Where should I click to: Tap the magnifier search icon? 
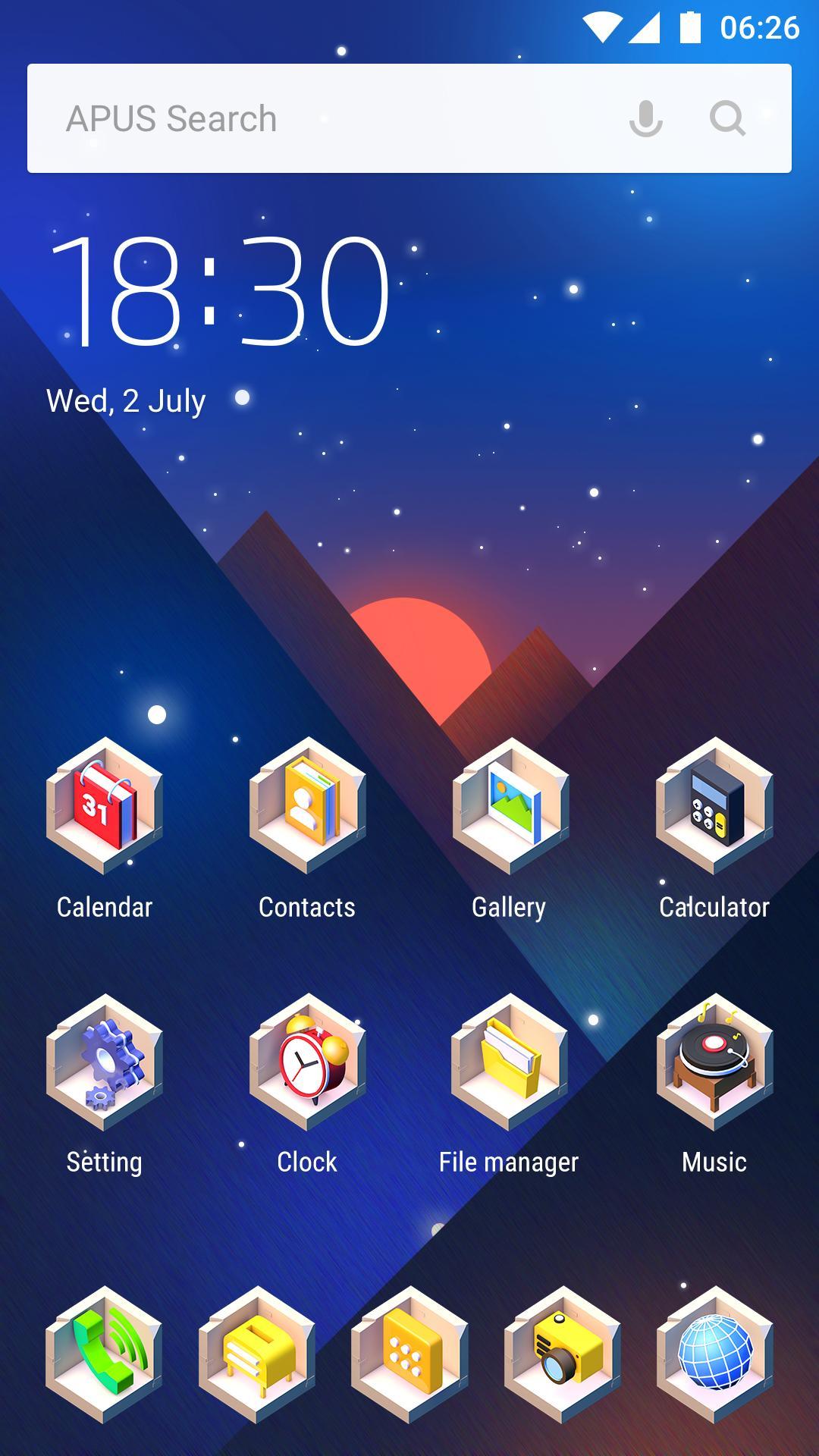pos(727,118)
